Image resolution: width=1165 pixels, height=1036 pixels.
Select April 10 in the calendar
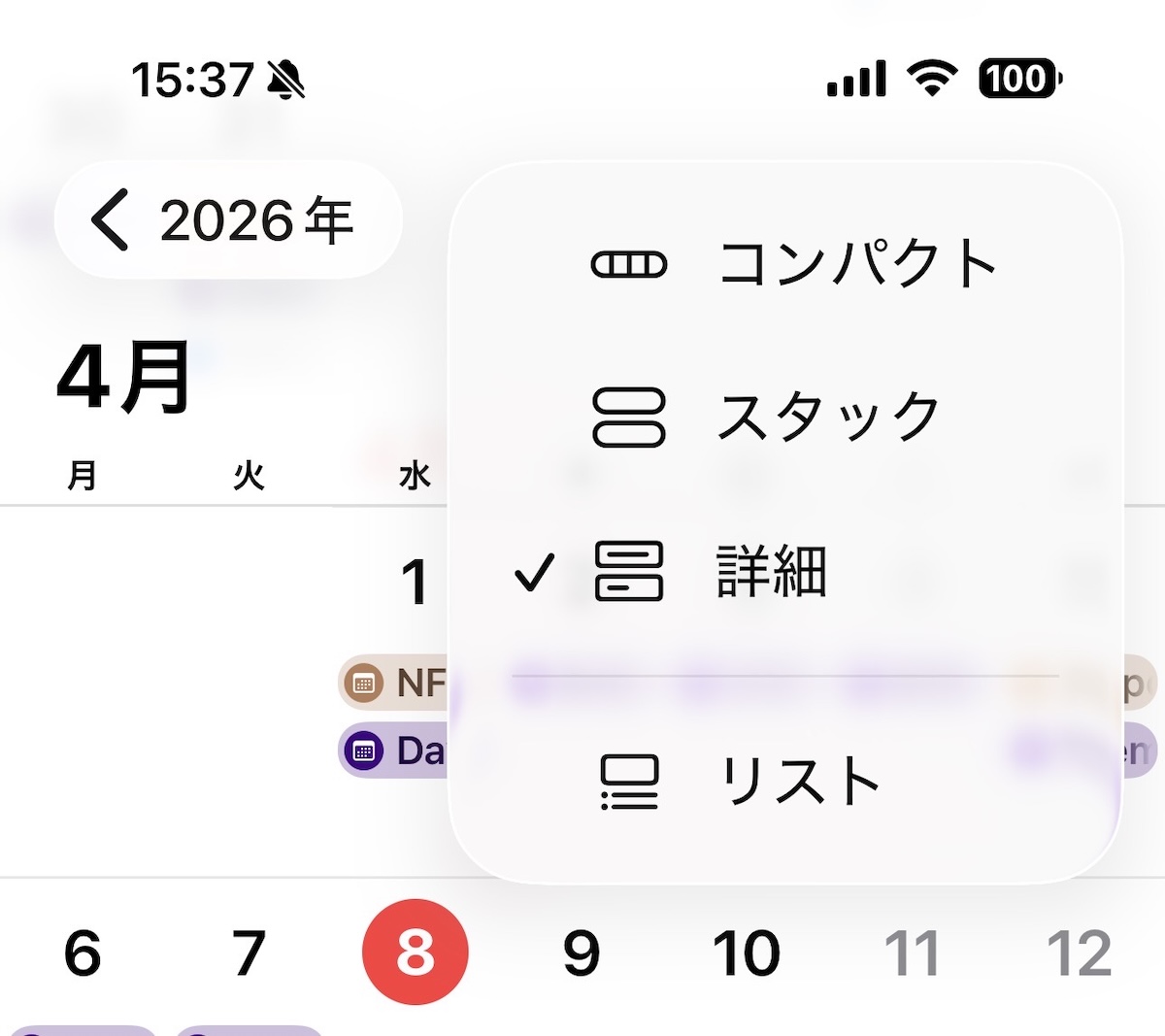pos(747,952)
